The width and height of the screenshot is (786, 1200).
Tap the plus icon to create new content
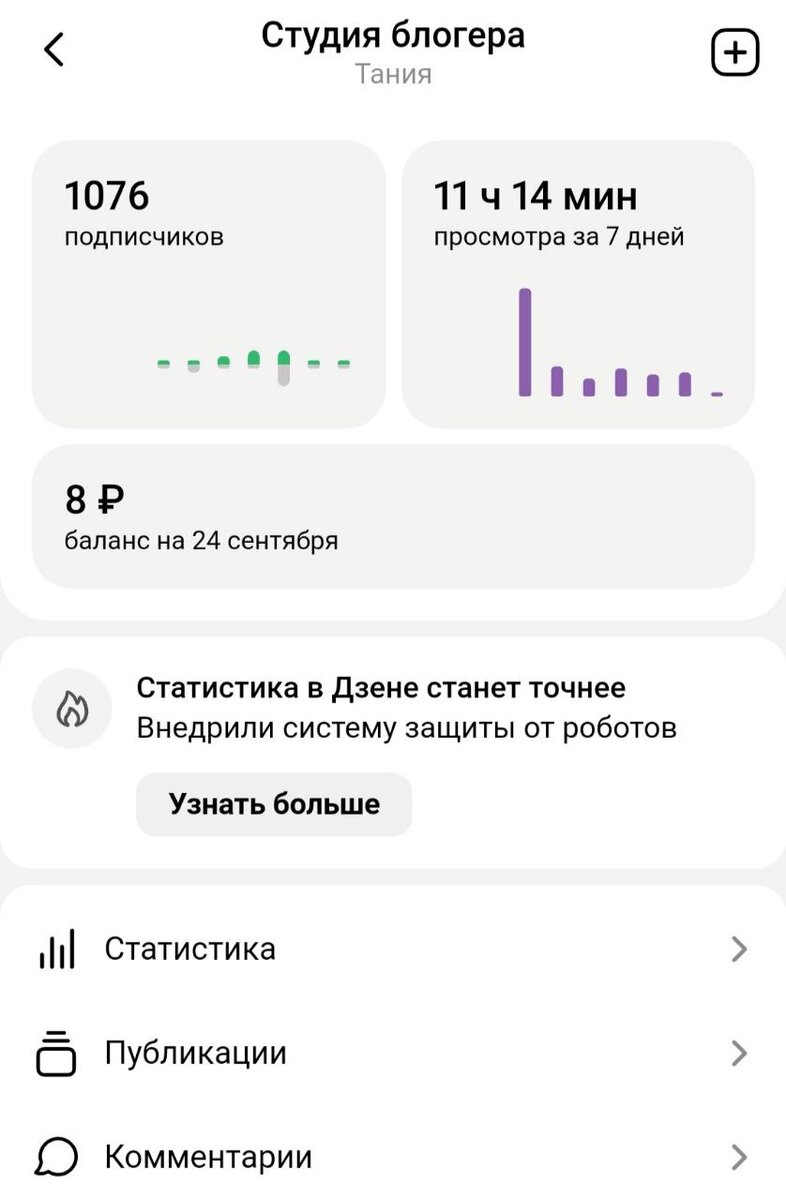coord(734,53)
